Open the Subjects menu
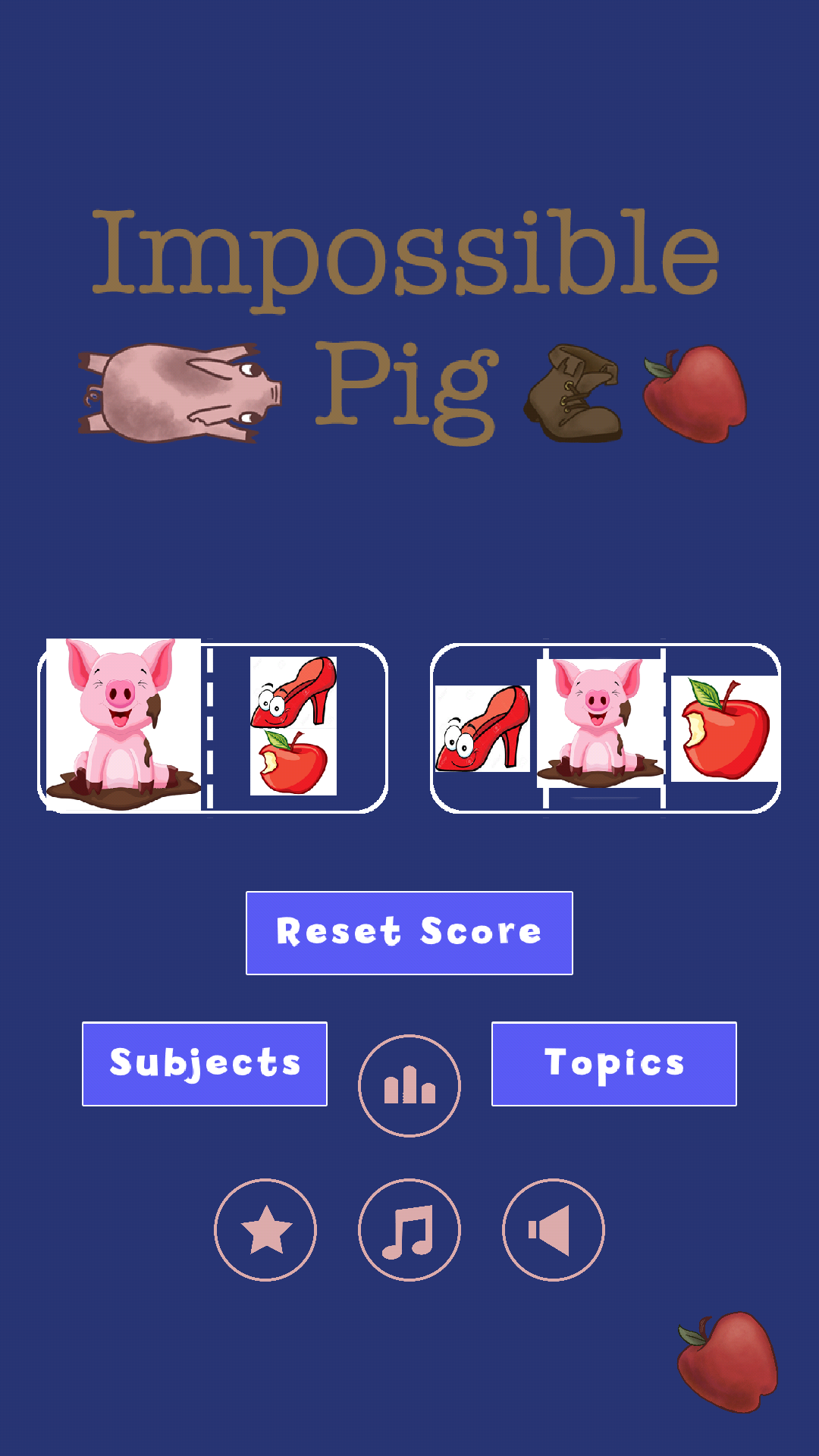 click(205, 1063)
